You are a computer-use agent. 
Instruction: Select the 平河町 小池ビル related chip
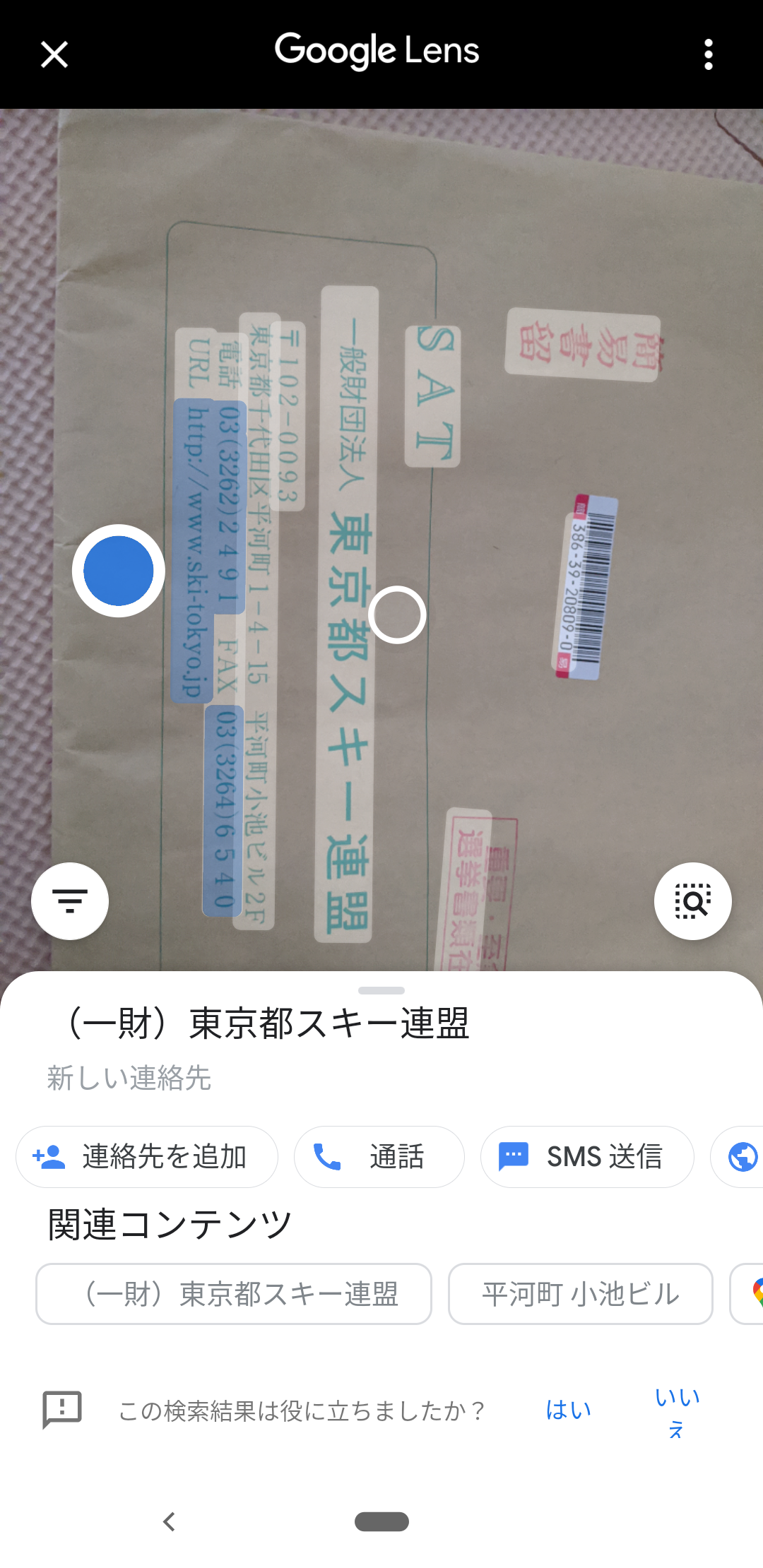pos(580,1294)
